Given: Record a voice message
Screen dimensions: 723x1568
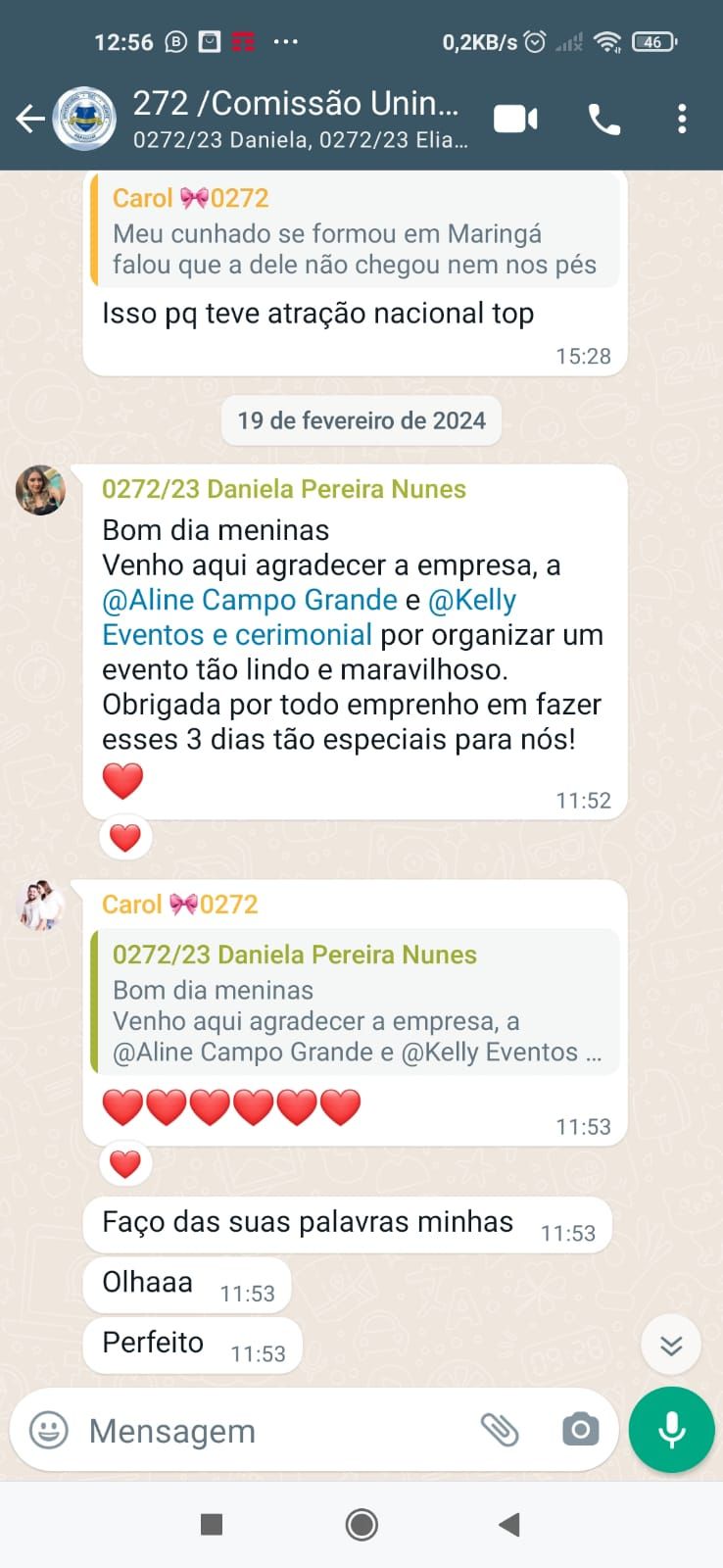Looking at the screenshot, I should tap(672, 1430).
